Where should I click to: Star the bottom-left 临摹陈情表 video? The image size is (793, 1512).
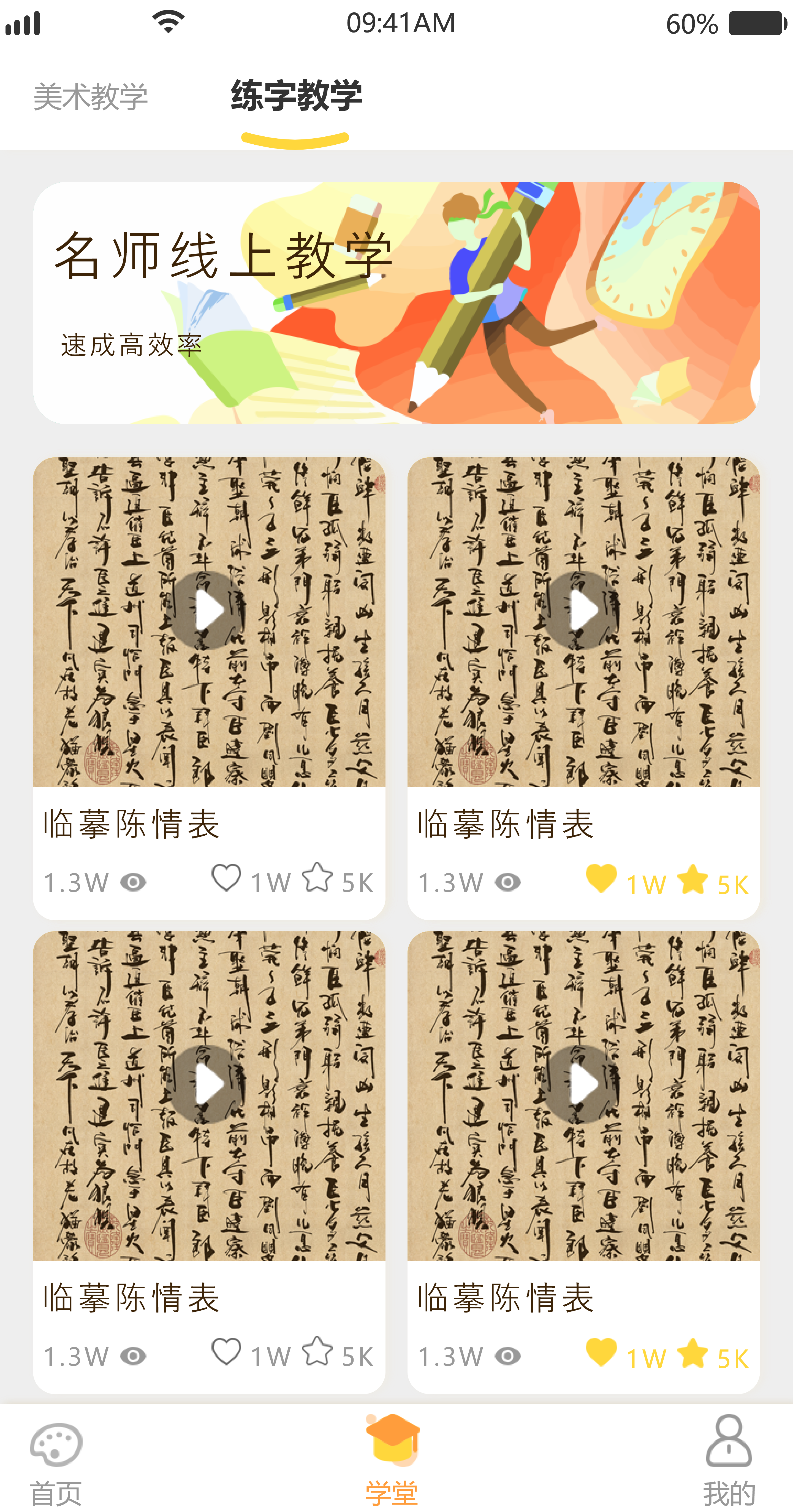point(317,1351)
